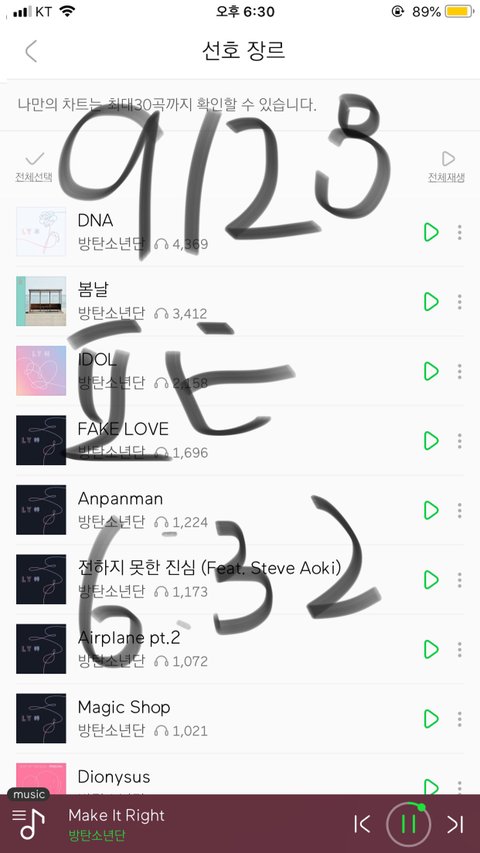The width and height of the screenshot is (480, 853).
Task: Go back from 선호 장르 screen
Action: 31,51
